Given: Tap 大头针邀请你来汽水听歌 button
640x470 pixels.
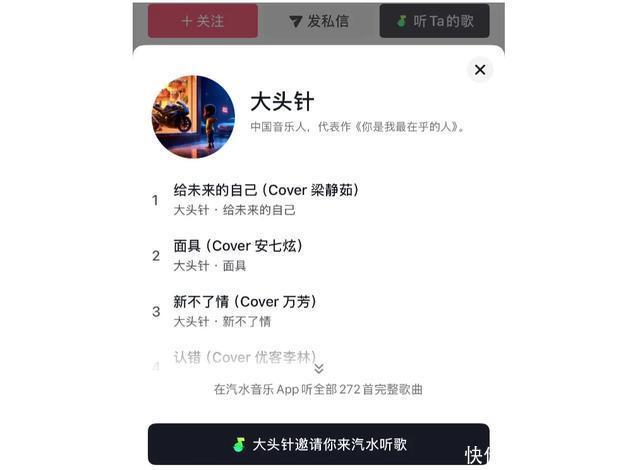Looking at the screenshot, I should point(319,444).
